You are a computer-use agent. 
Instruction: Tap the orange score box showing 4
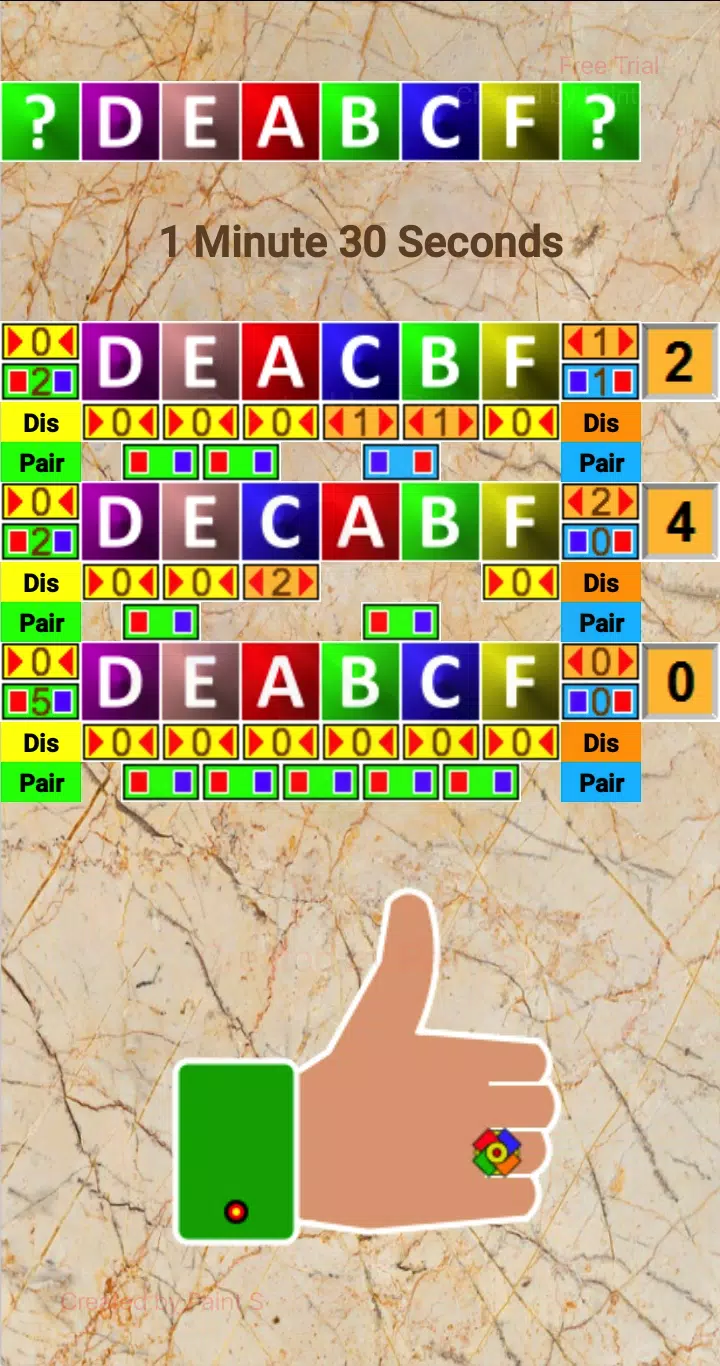[x=680, y=522]
